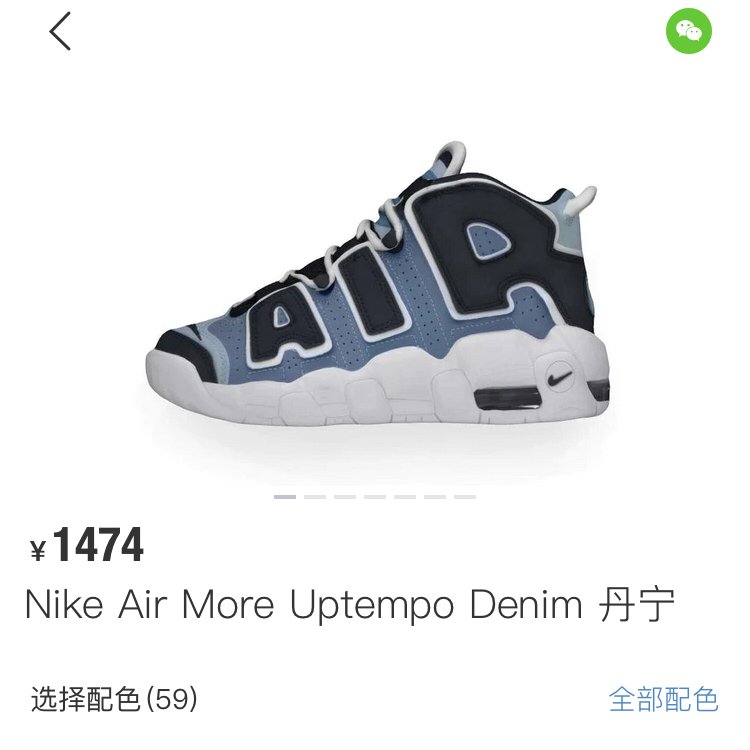Image resolution: width=750 pixels, height=750 pixels.
Task: Share via the green WeChat icon
Action: (x=689, y=31)
